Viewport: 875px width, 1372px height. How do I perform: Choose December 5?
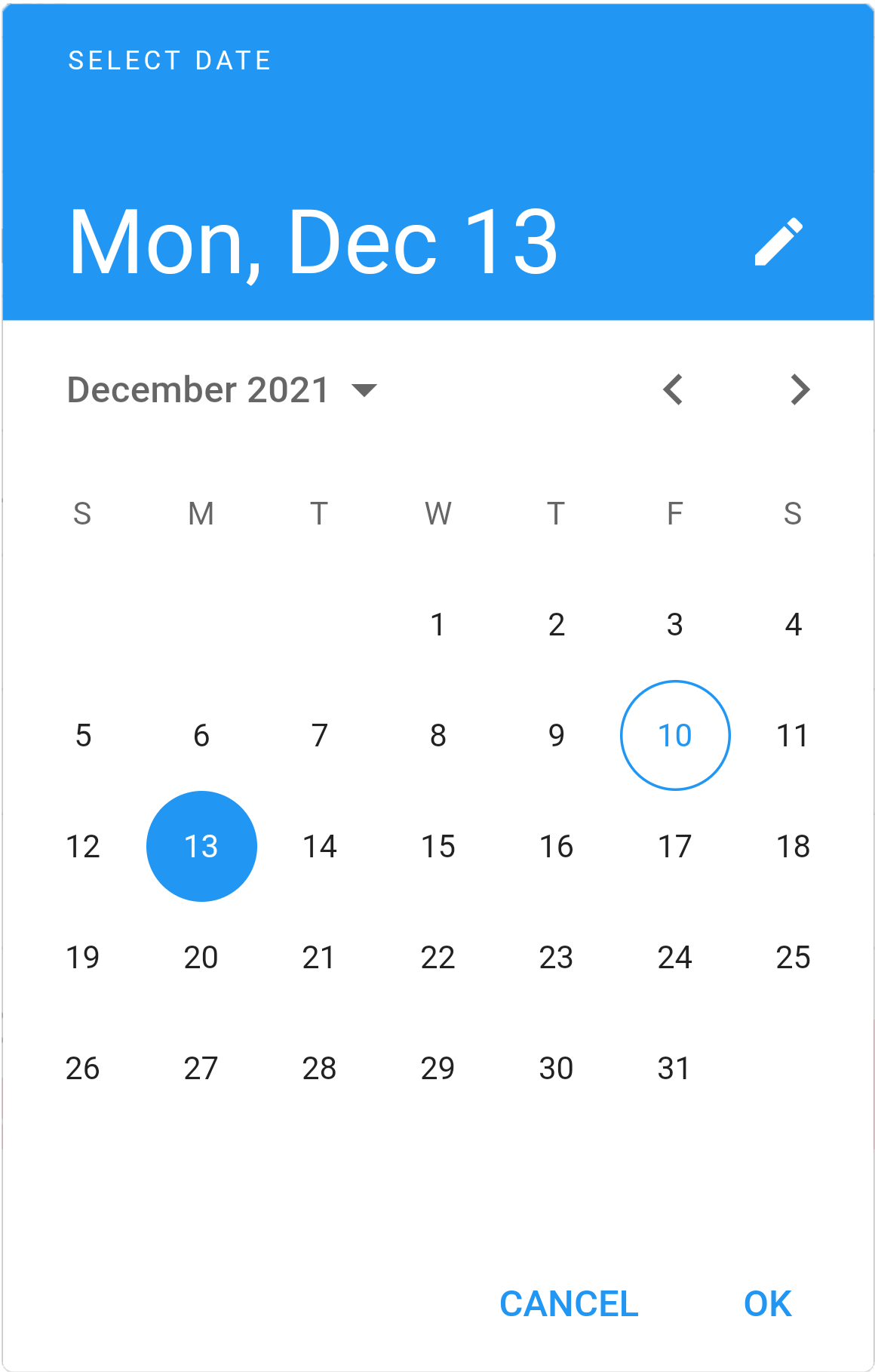tap(83, 735)
